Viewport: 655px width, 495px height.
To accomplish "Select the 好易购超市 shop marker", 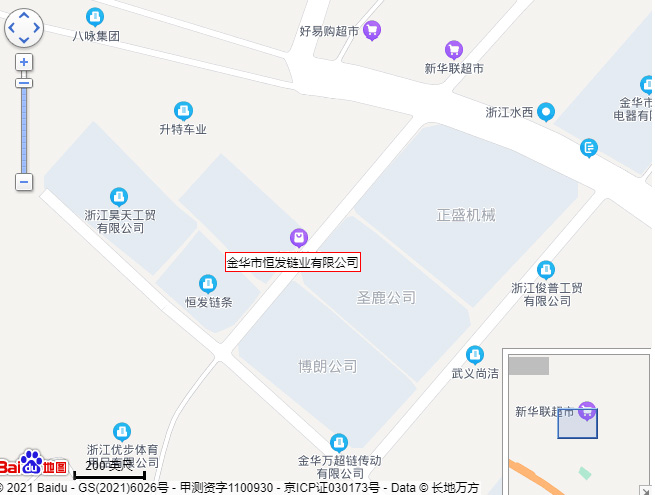I will coord(372,30).
